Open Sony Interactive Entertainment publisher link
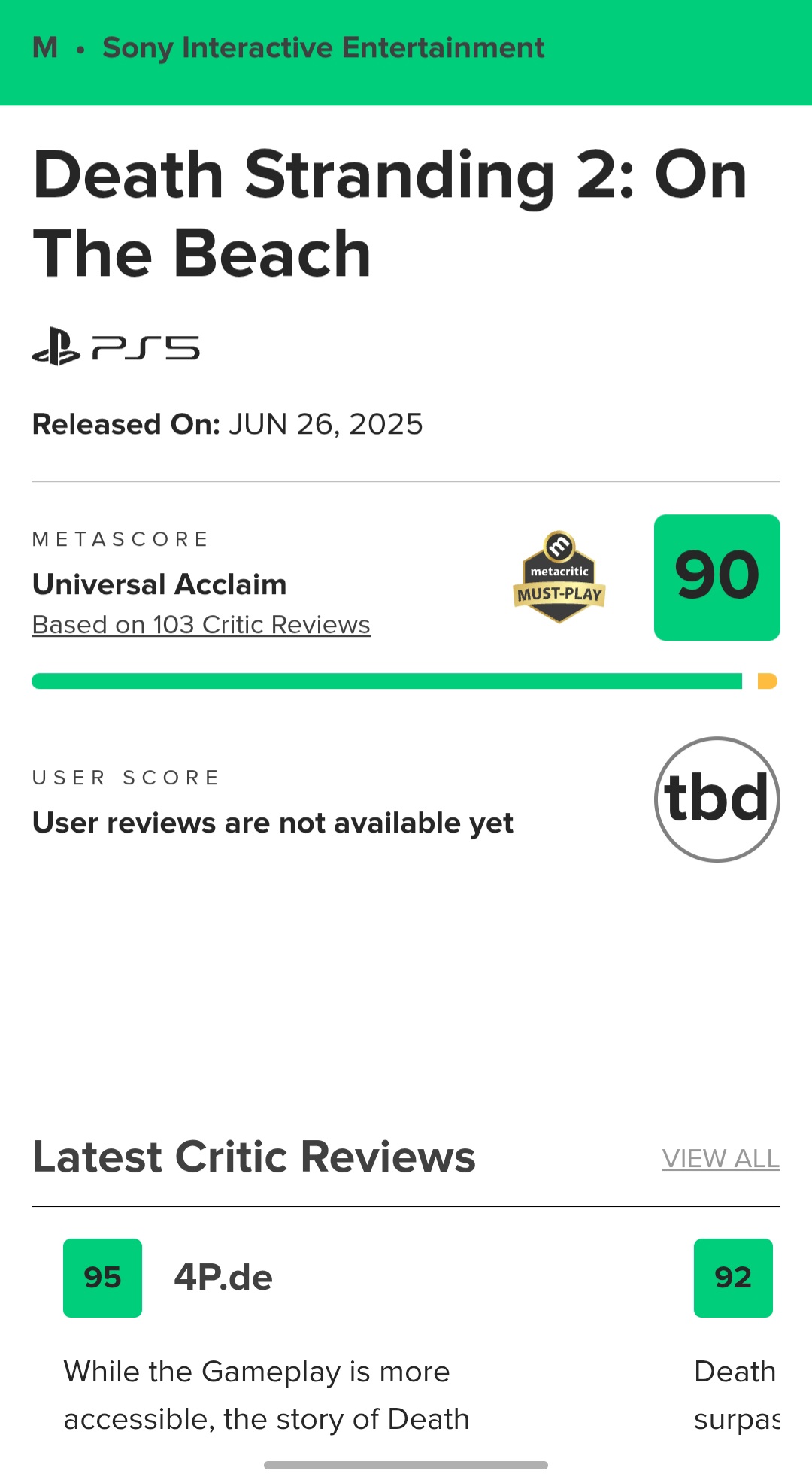This screenshot has width=812, height=1480. pos(323,48)
